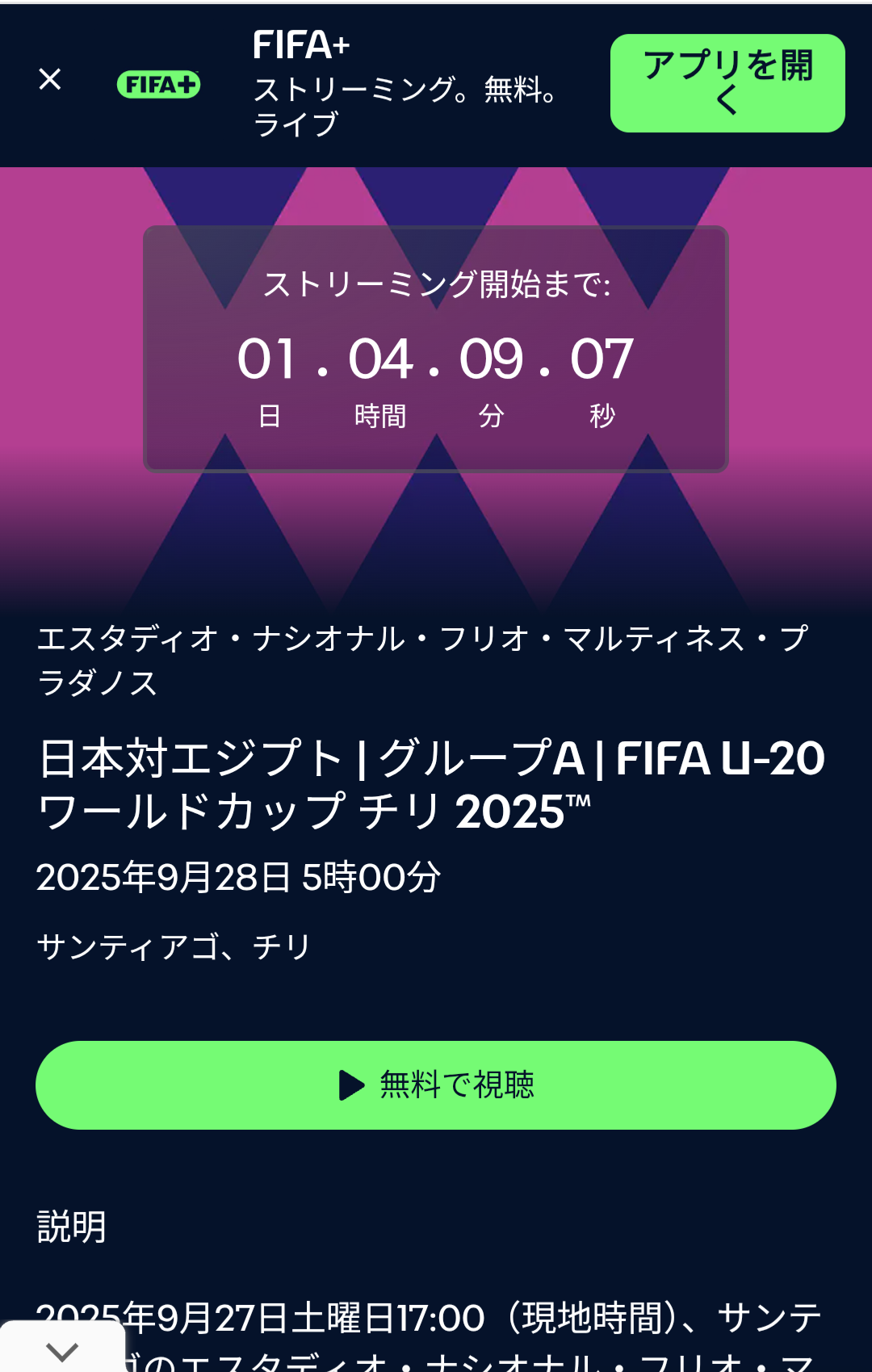
Task: Dismiss the FIFA+ app banner
Action: [50, 79]
